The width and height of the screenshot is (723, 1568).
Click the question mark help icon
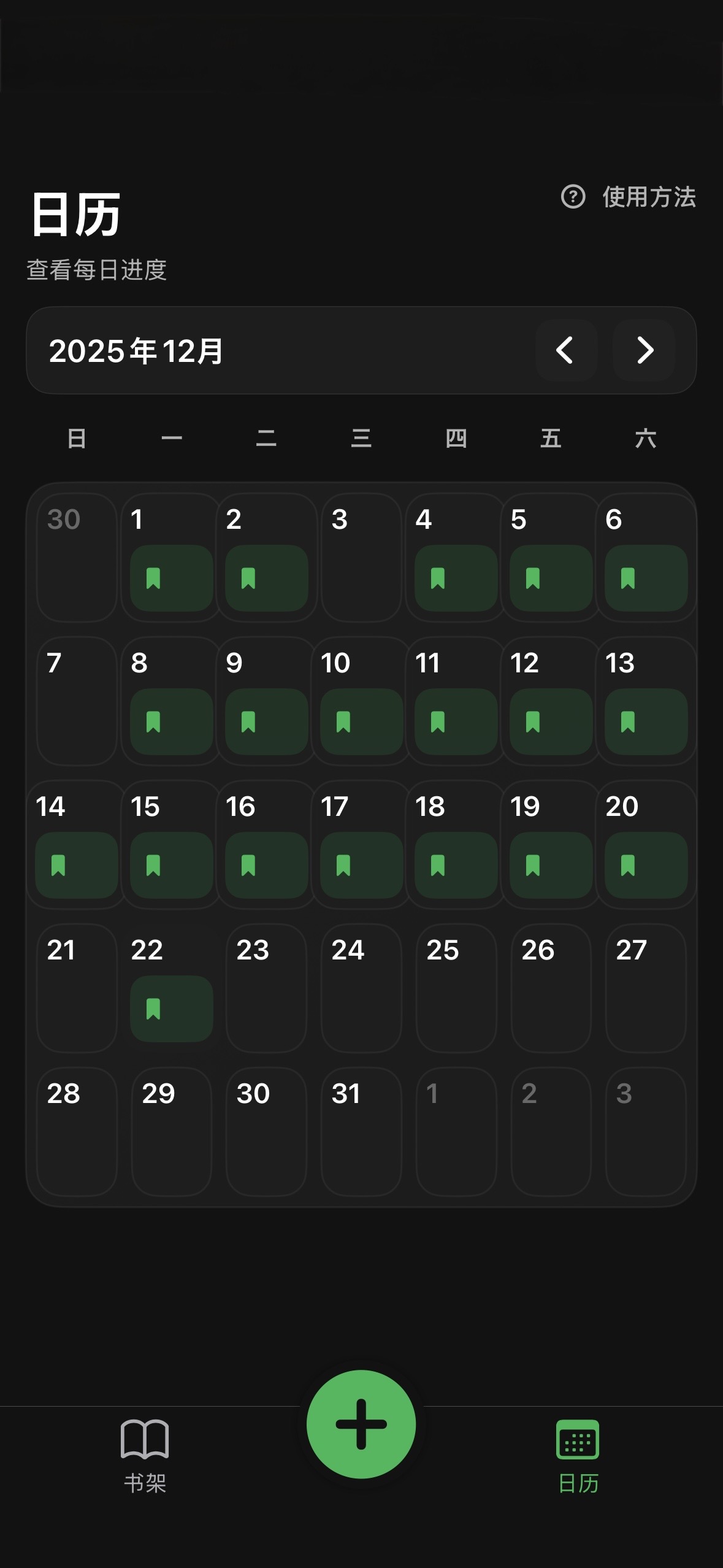(573, 198)
